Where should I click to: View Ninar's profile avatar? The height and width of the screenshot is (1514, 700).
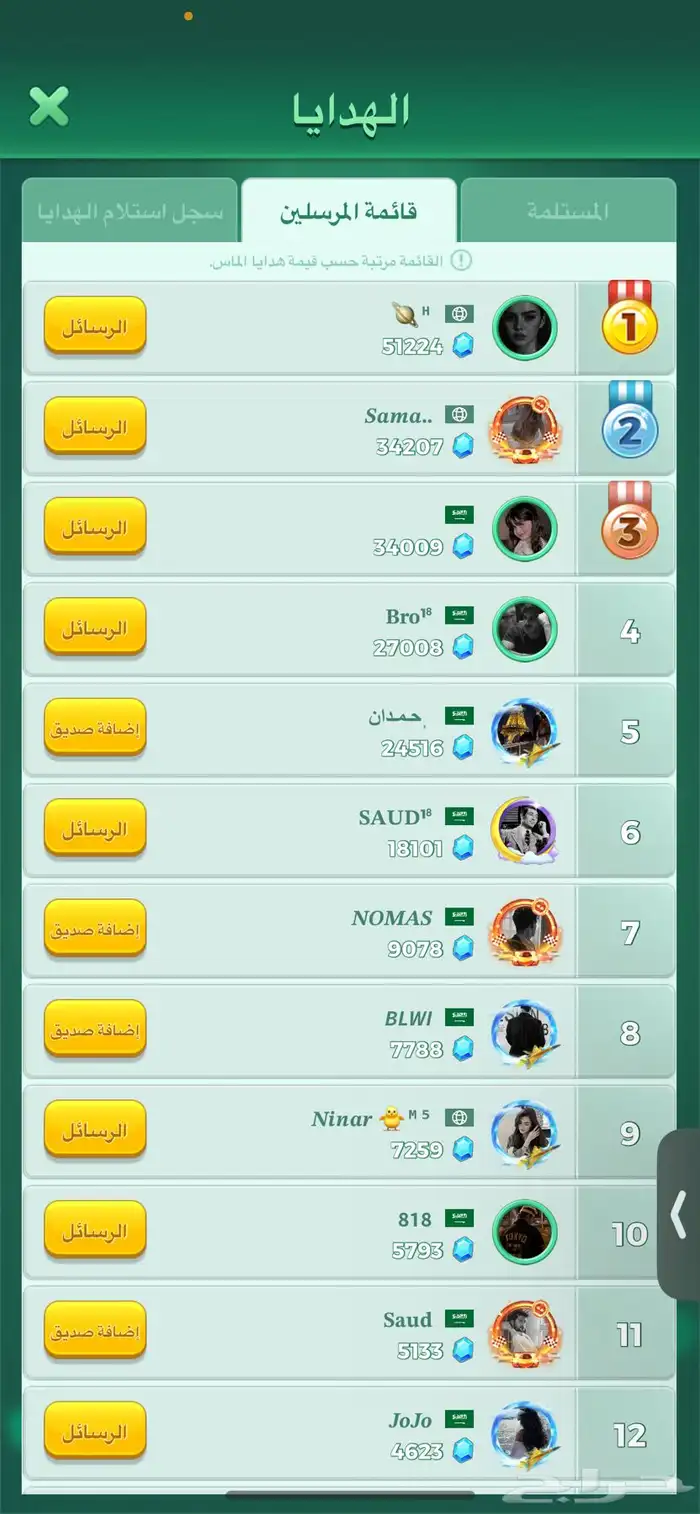pos(524,1132)
